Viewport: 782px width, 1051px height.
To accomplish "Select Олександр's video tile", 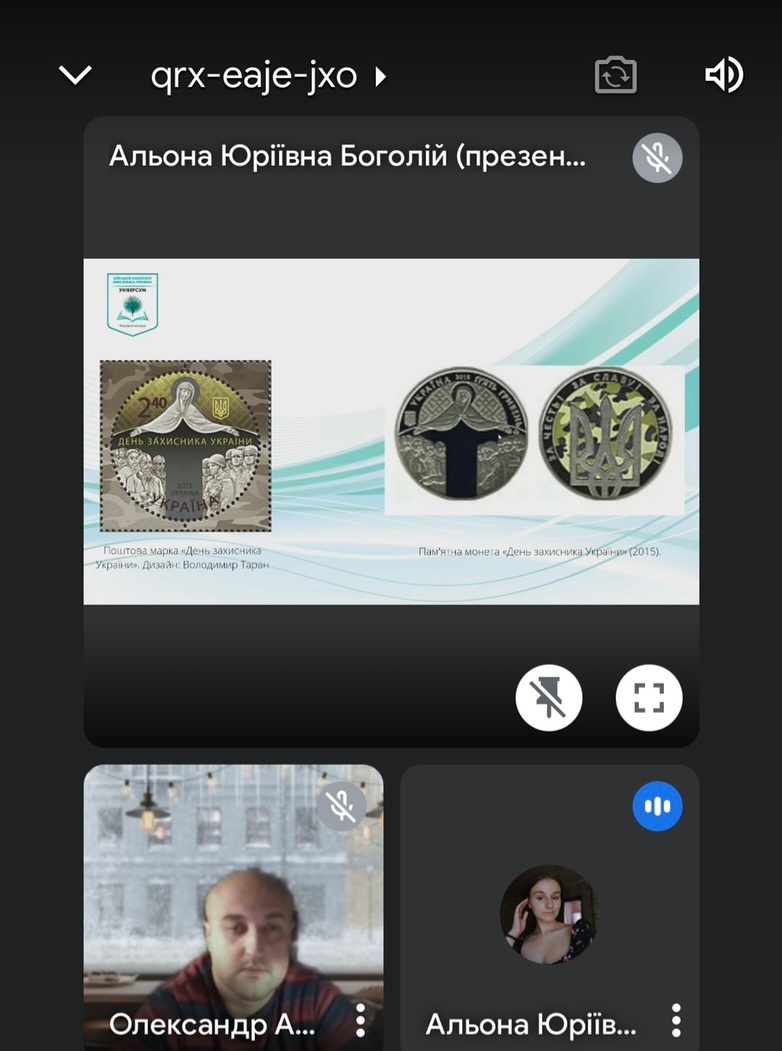I will click(233, 900).
